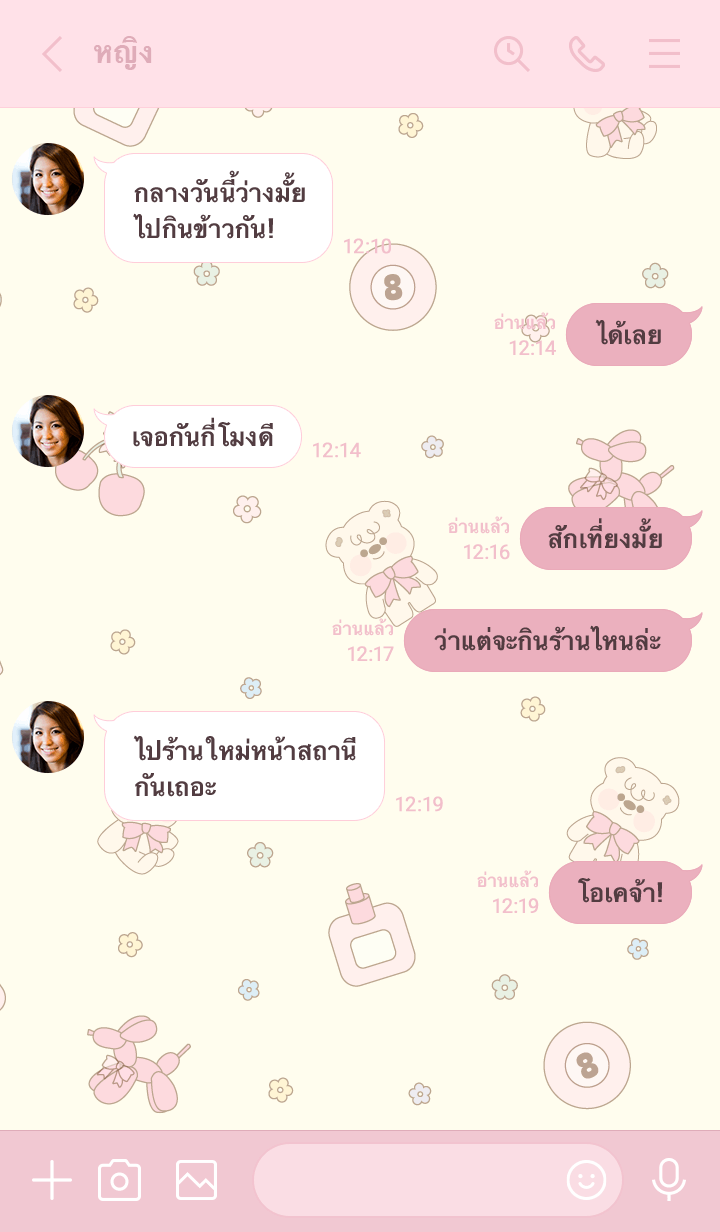
Task: Record a voice message with the microphone
Action: coord(668,1181)
